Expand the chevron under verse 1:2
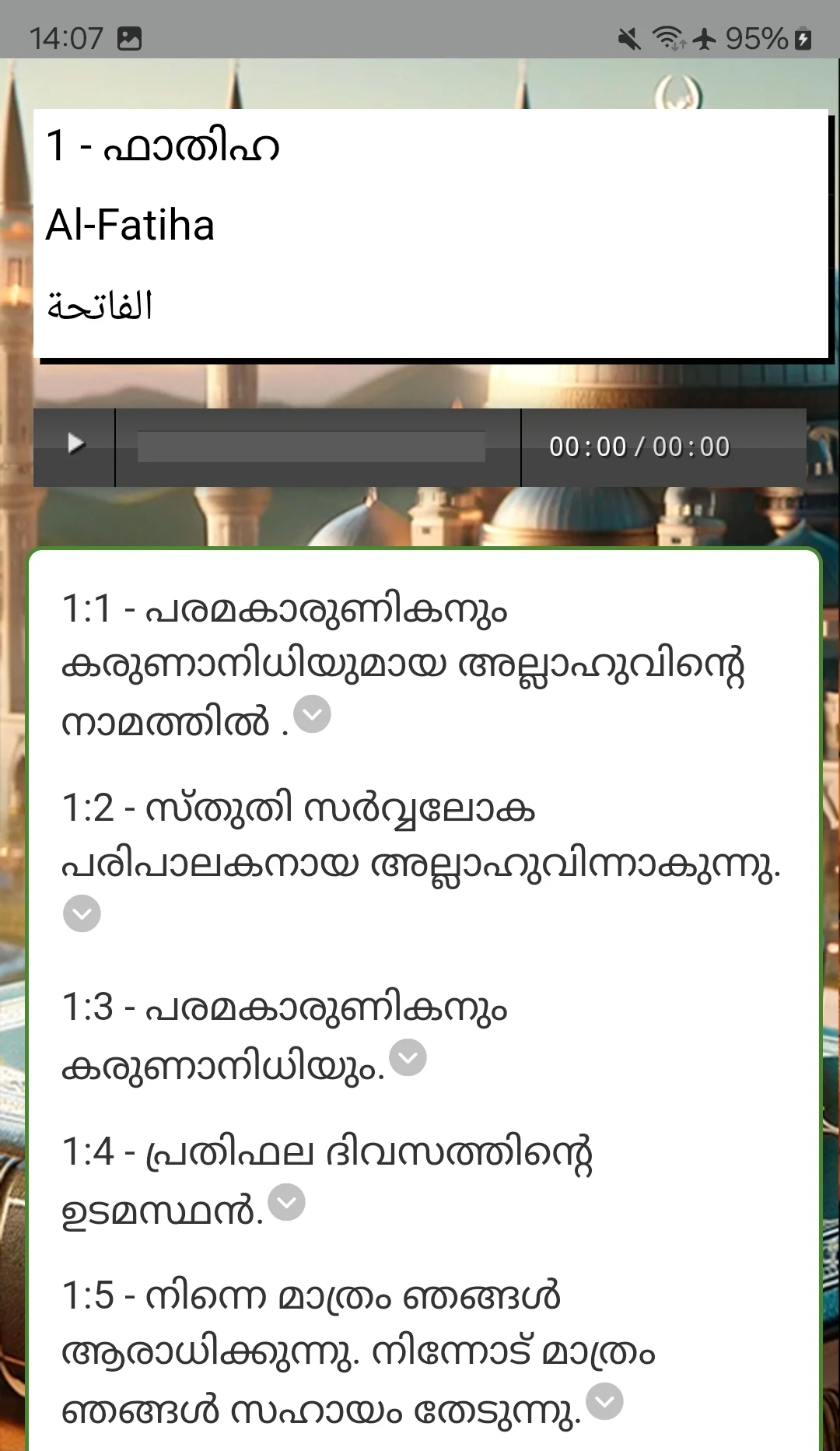The width and height of the screenshot is (840, 1451). pos(82,913)
